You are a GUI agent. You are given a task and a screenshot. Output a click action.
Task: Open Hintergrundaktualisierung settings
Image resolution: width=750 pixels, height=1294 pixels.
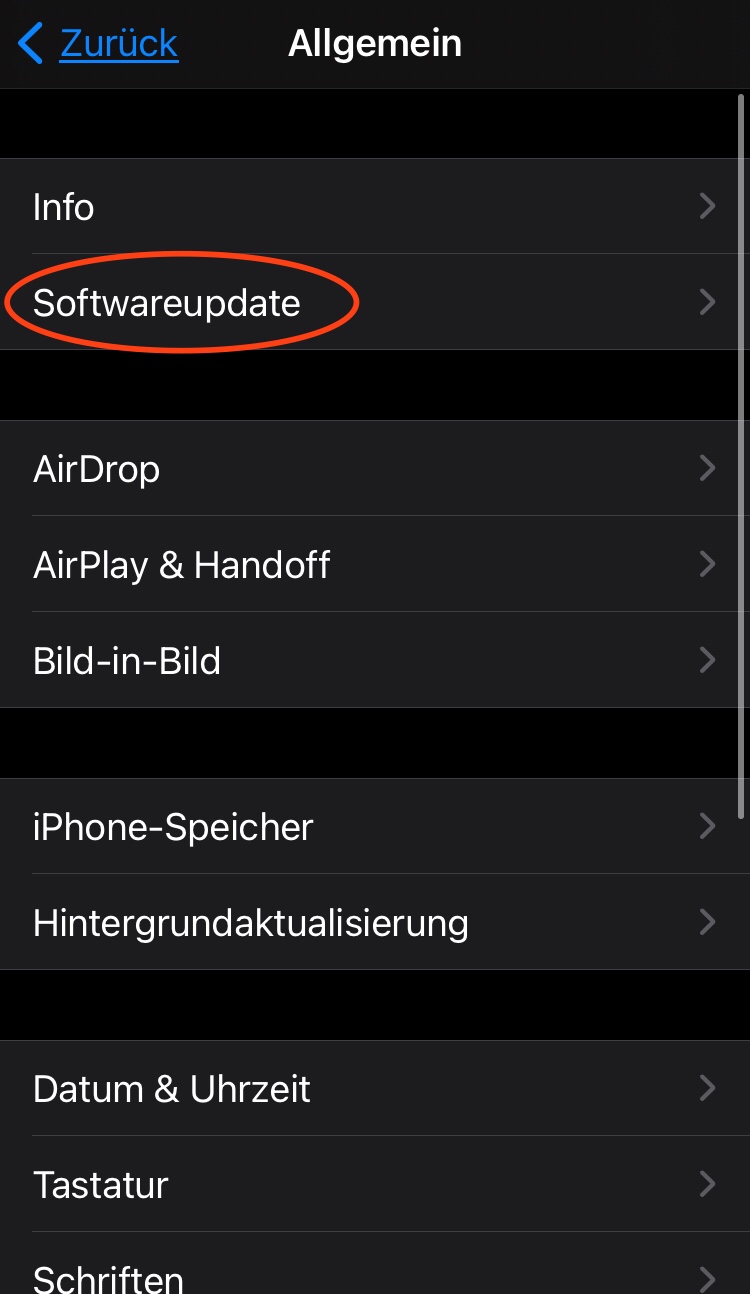click(375, 922)
